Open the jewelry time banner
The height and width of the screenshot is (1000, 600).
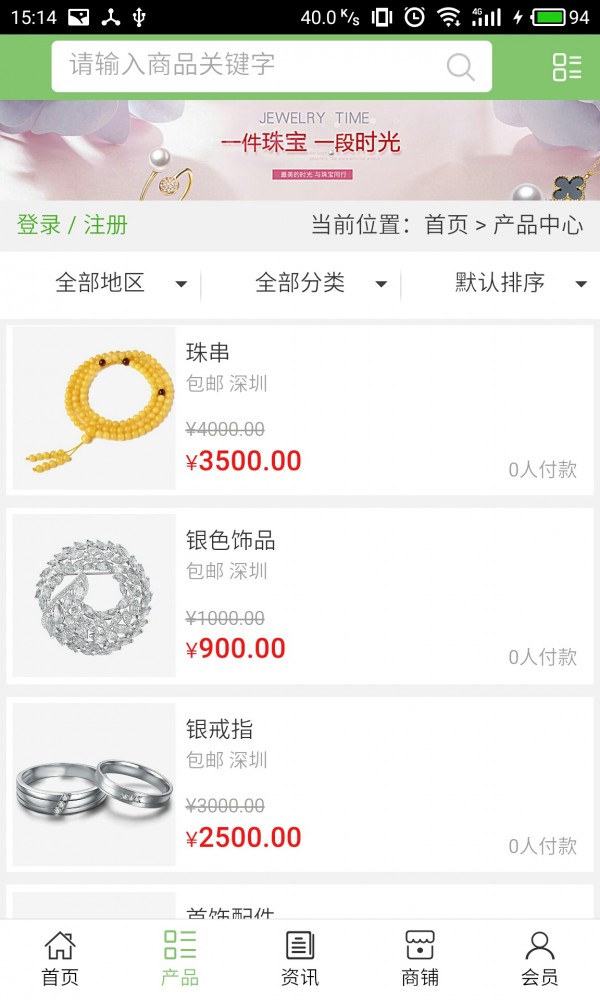300,150
